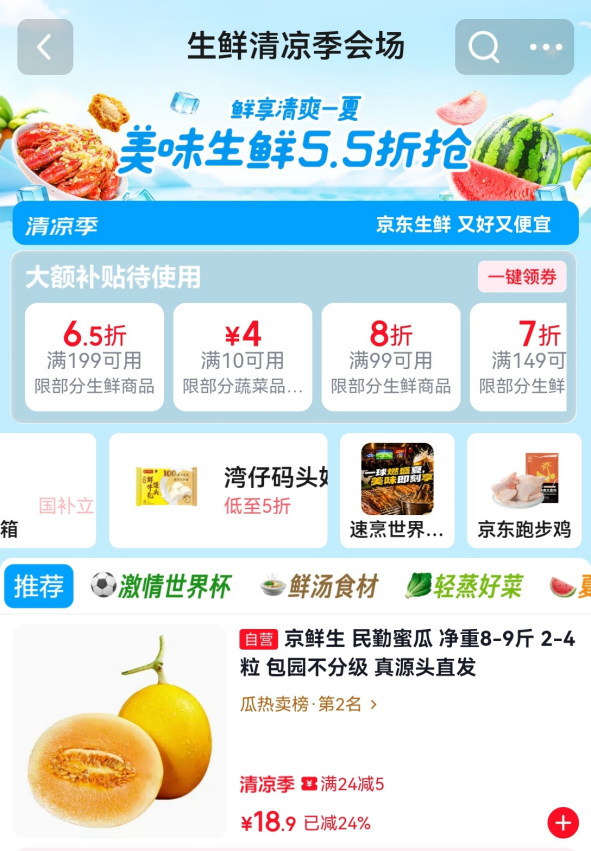Open the 湾仔码头 低至5折 card
The width and height of the screenshot is (591, 851).
pyautogui.click(x=218, y=490)
